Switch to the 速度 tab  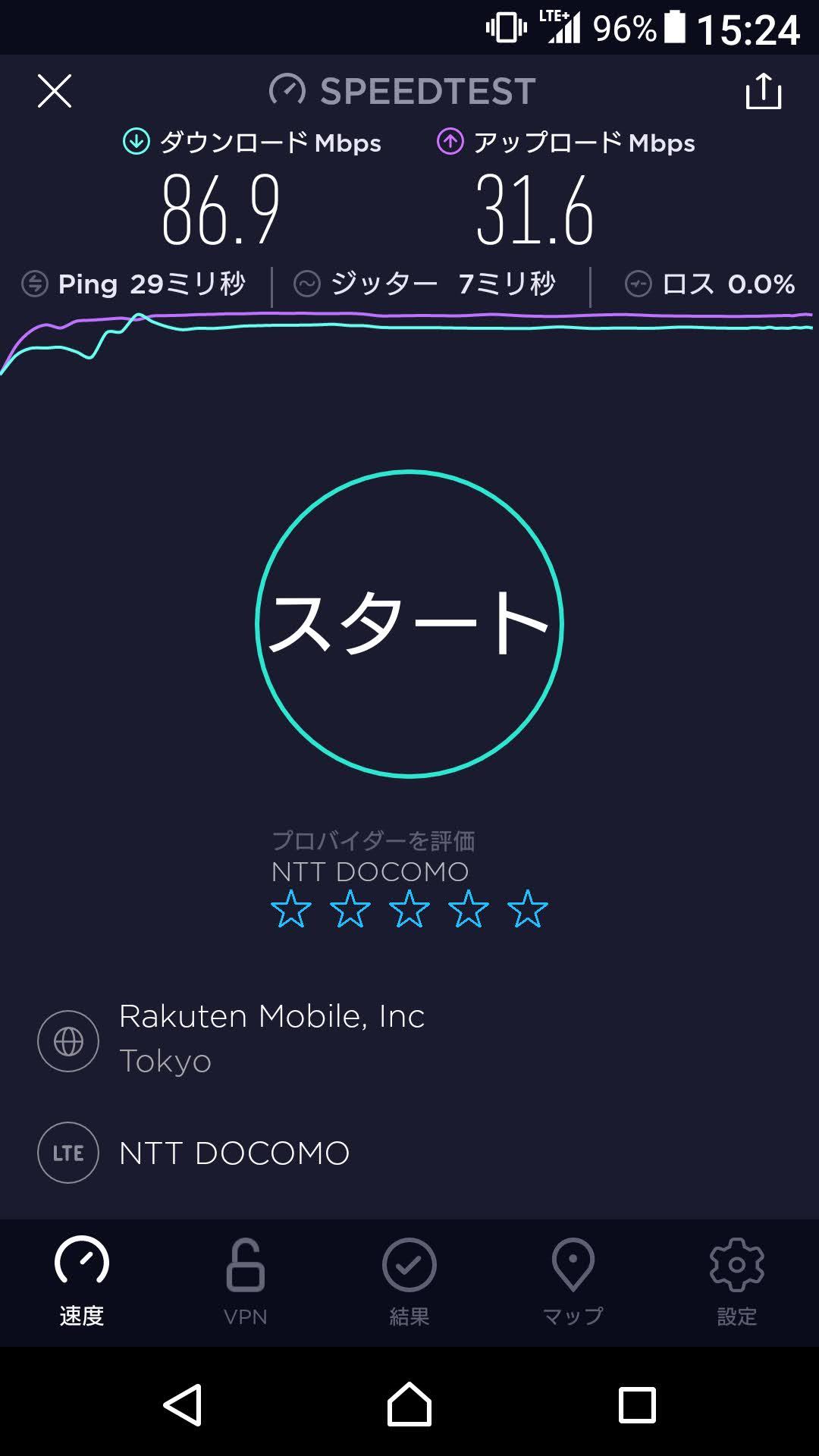click(82, 1282)
